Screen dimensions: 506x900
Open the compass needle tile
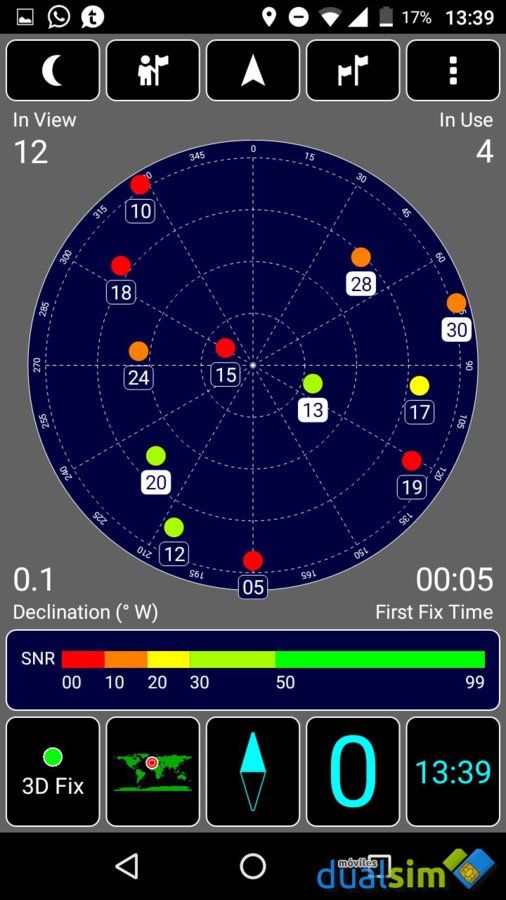click(x=253, y=771)
